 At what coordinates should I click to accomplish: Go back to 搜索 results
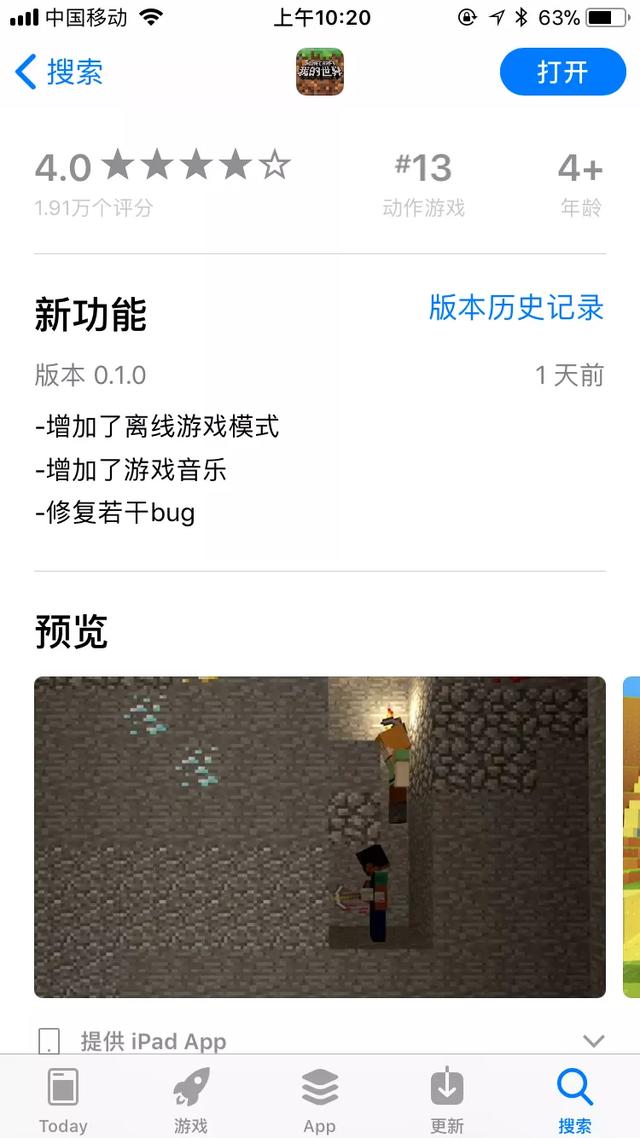click(x=60, y=72)
